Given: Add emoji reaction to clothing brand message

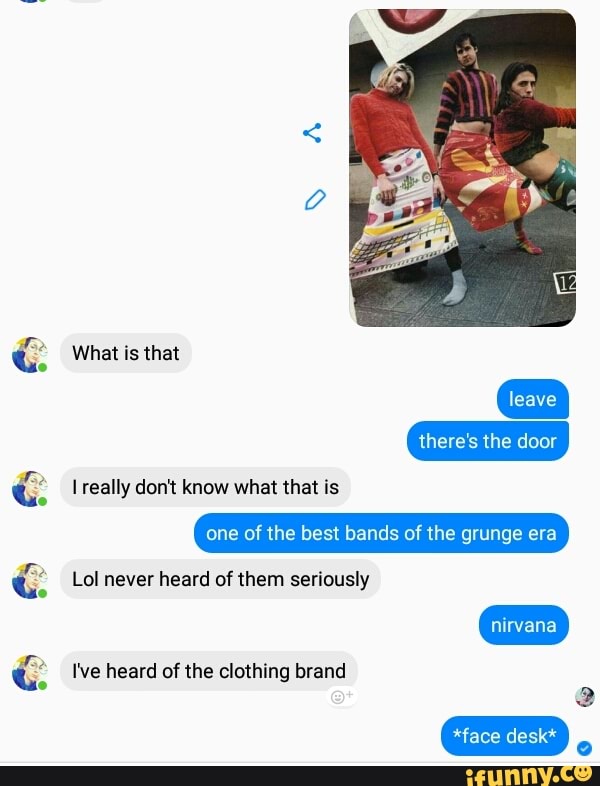Looking at the screenshot, I should 340,697.
